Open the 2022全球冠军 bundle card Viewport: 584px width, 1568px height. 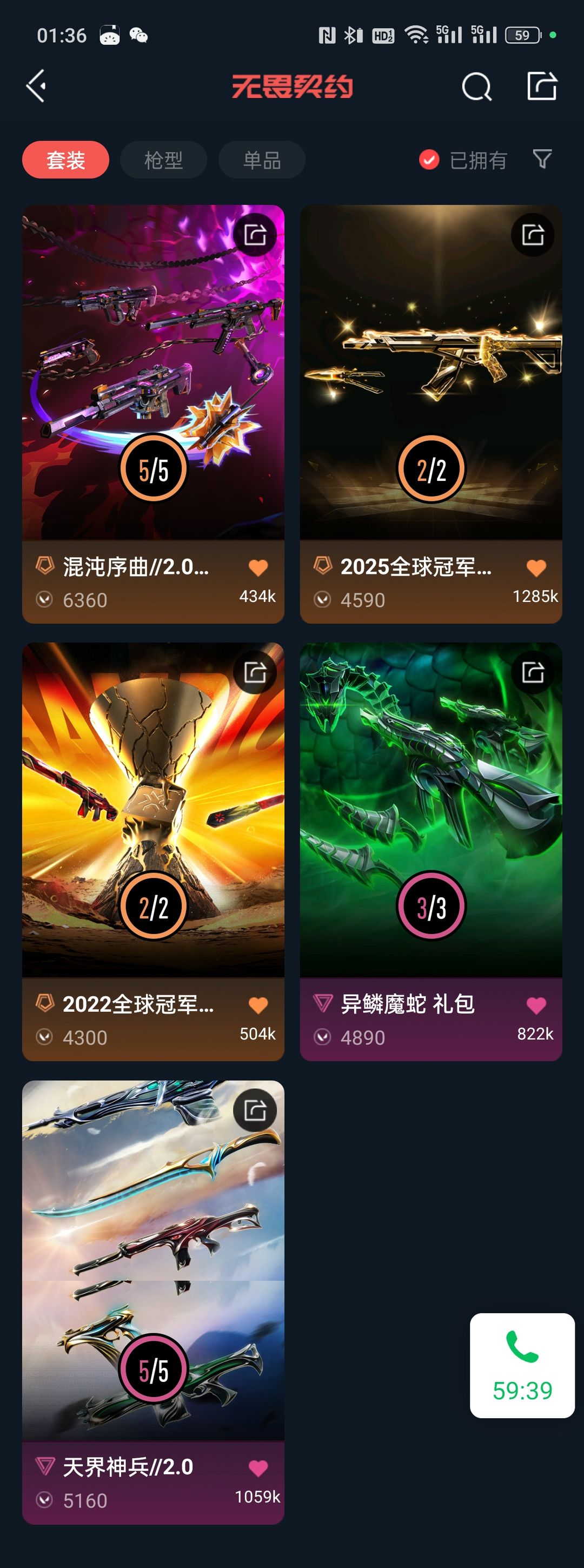pyautogui.click(x=154, y=851)
